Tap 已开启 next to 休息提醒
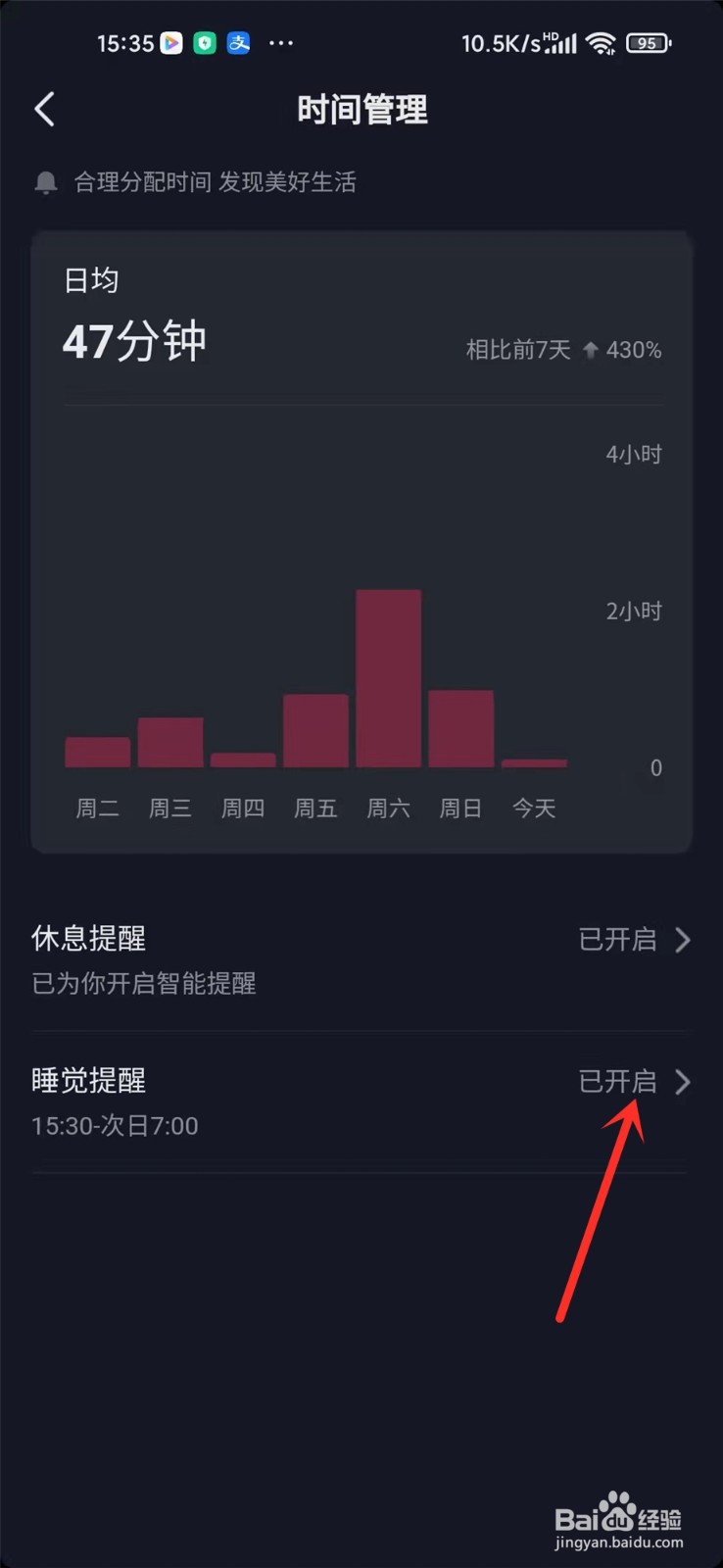723x1568 pixels. coord(618,940)
